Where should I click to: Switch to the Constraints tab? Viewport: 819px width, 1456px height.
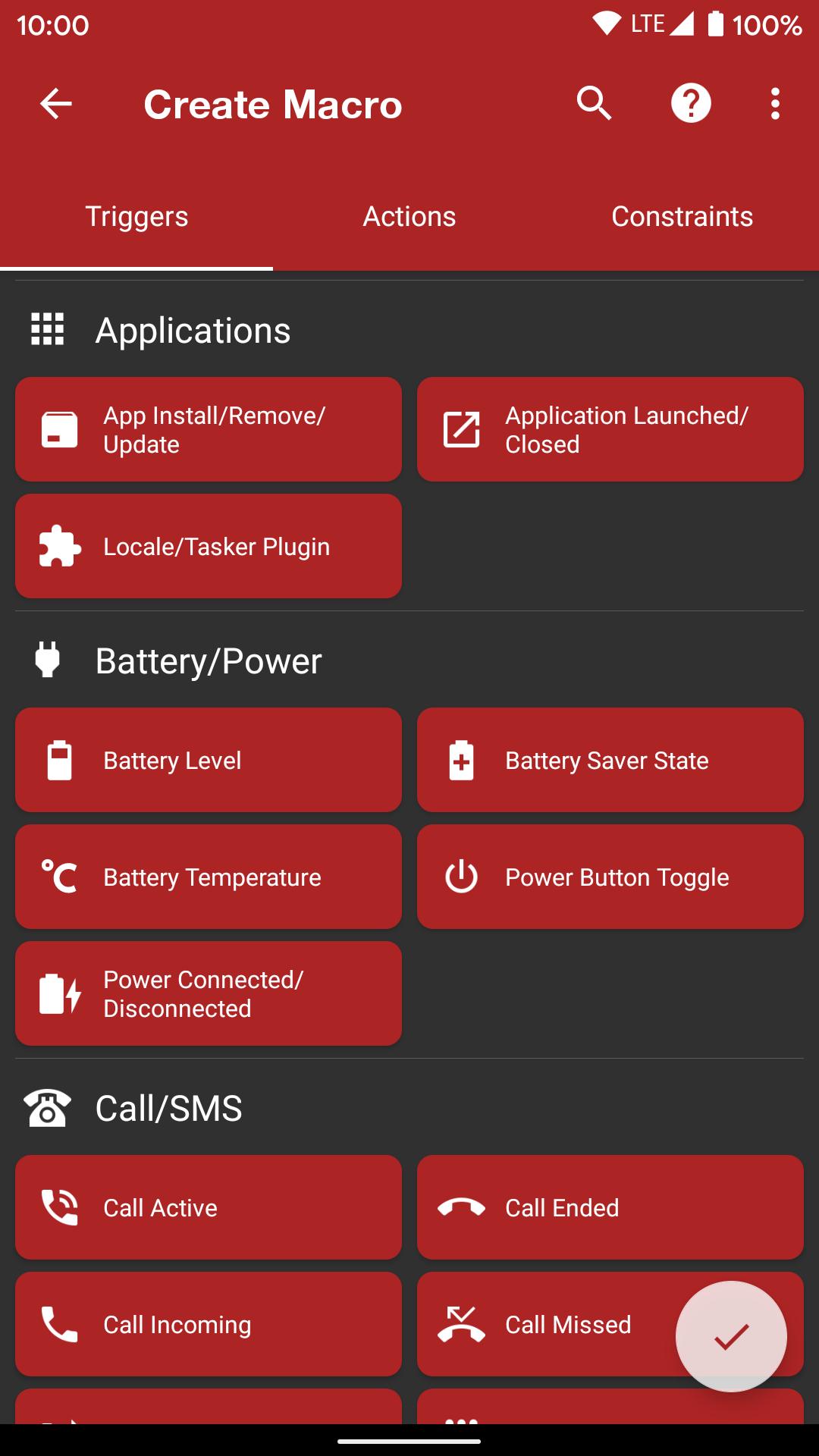point(682,217)
